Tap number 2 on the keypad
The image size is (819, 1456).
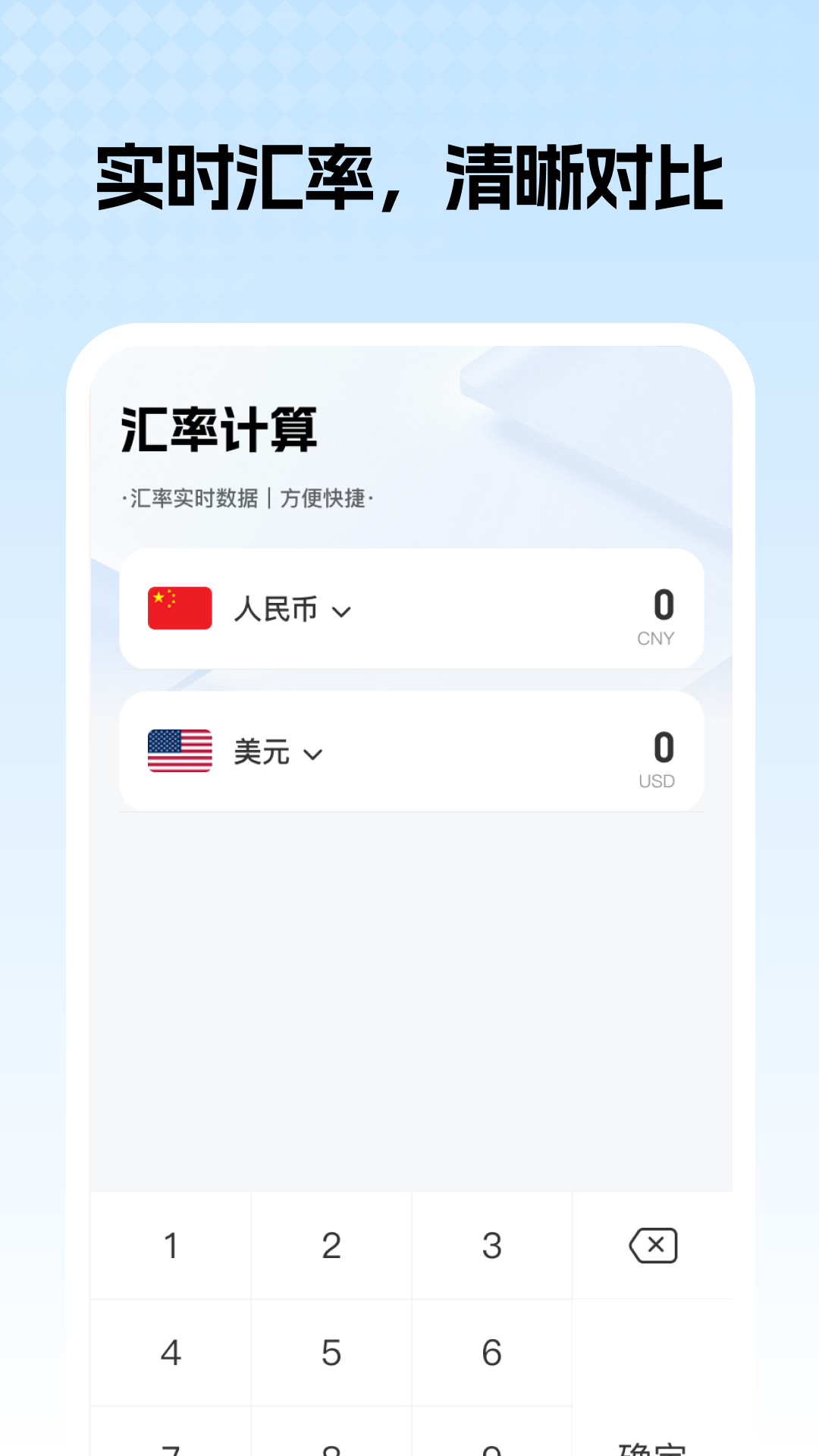(x=331, y=1244)
